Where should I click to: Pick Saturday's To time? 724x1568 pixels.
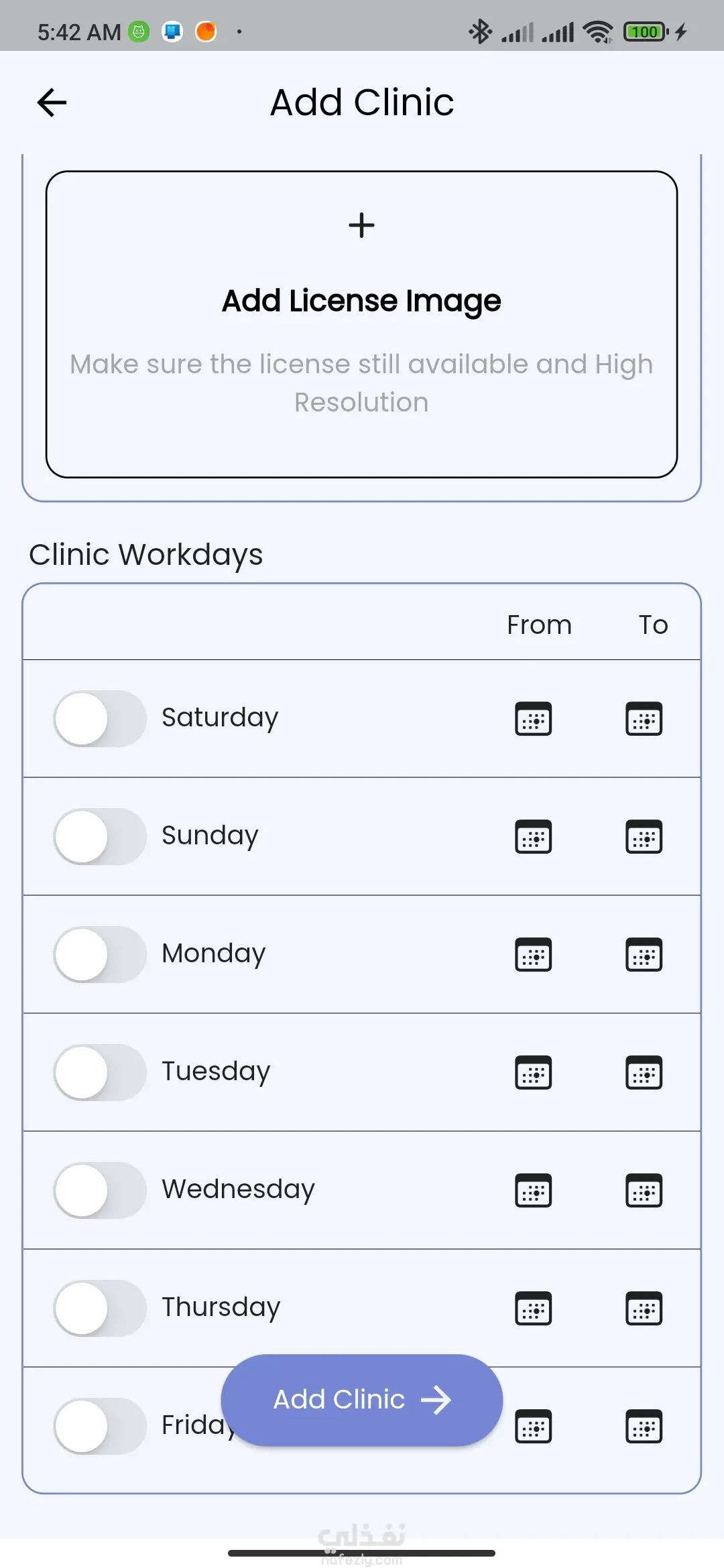[x=644, y=719]
